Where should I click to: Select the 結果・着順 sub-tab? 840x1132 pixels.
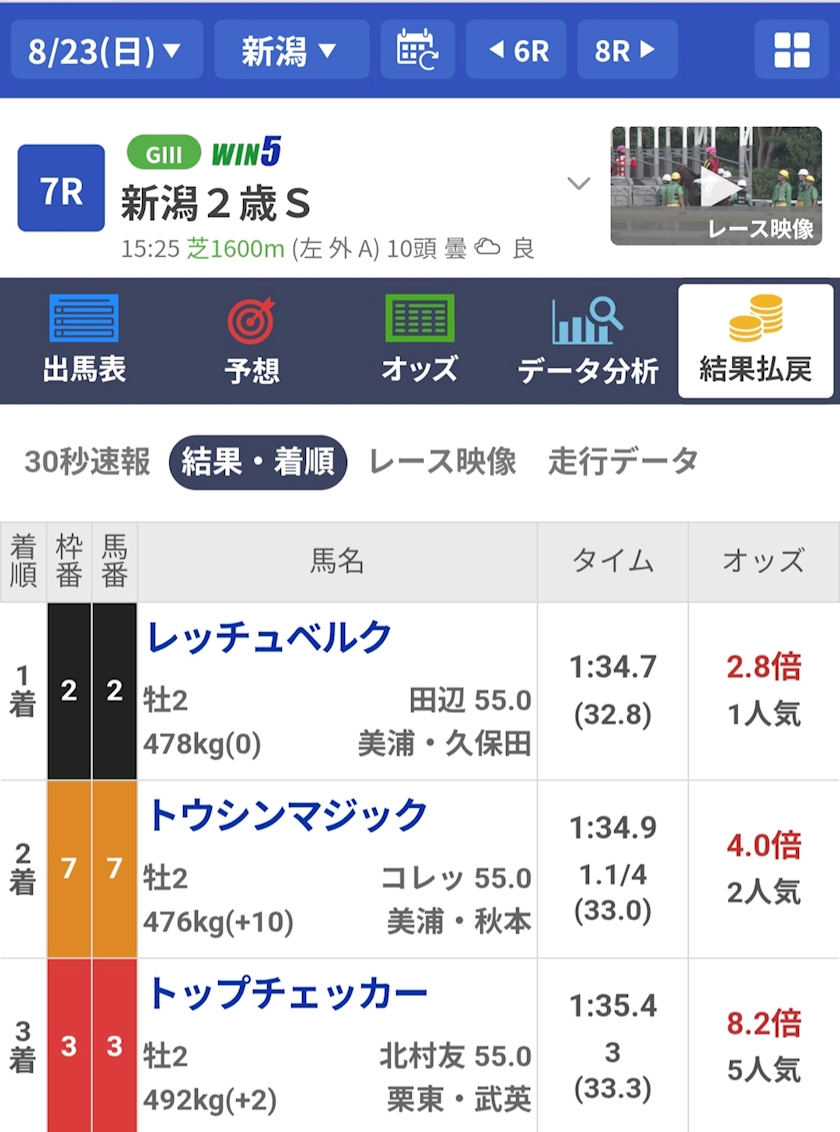tap(258, 462)
